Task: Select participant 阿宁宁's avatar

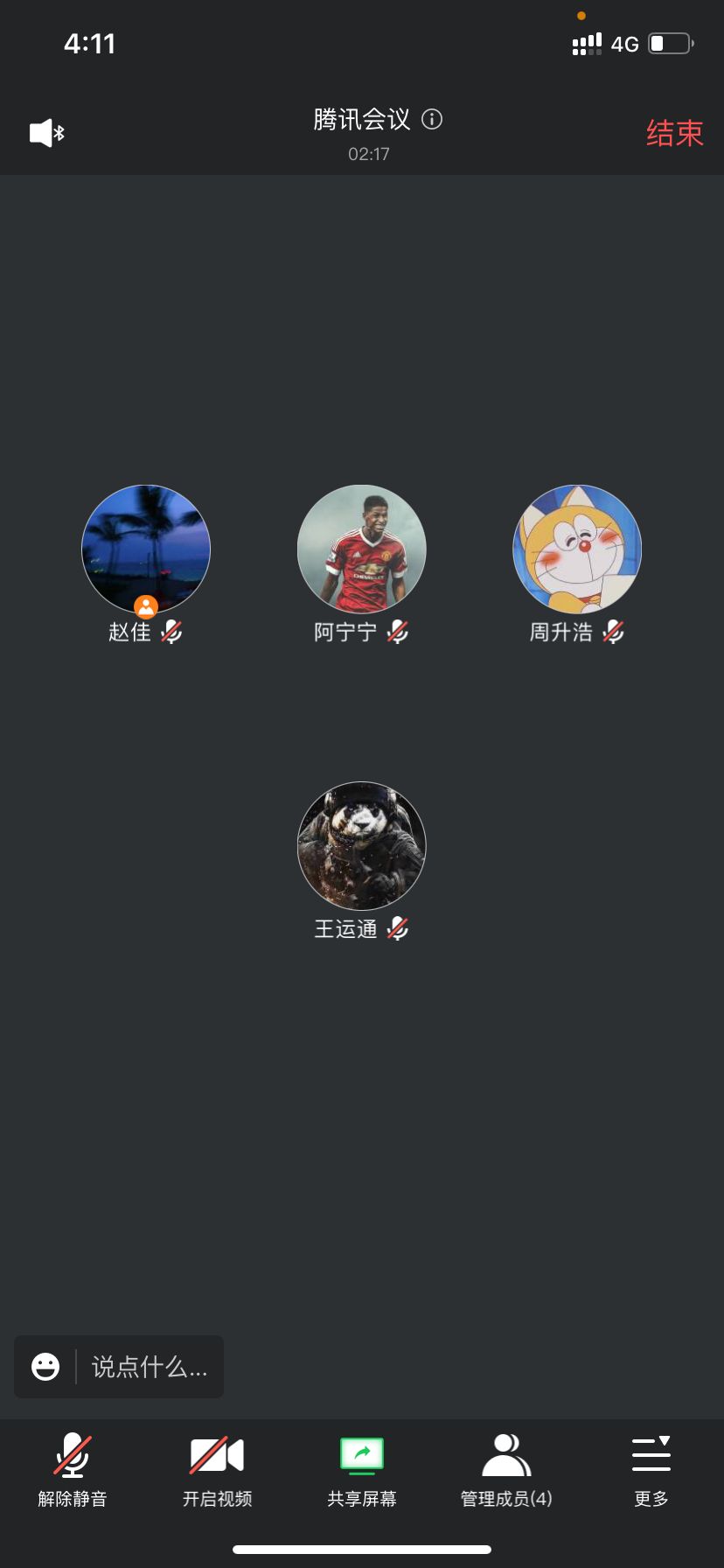Action: (362, 549)
